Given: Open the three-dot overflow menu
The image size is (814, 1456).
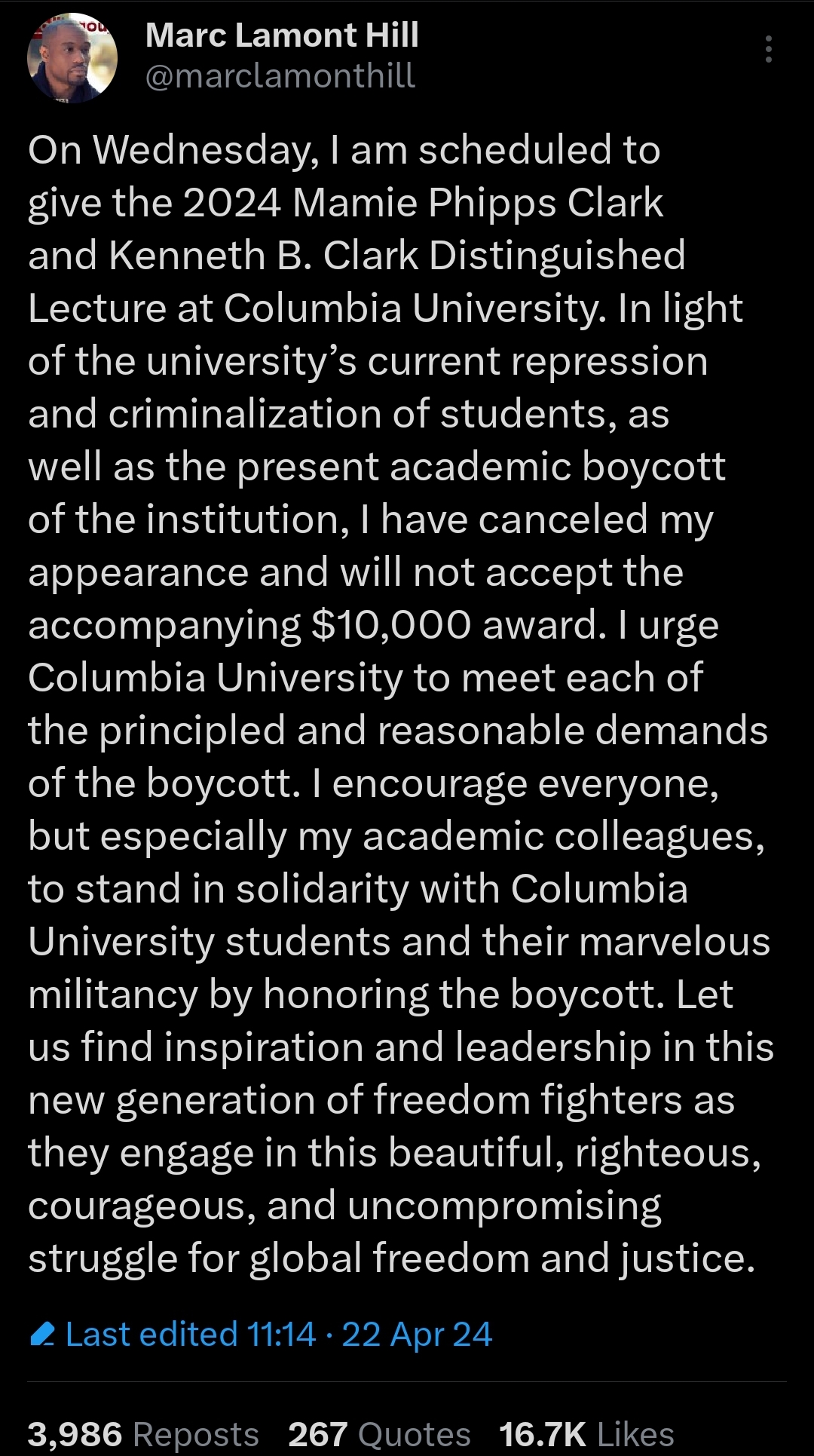Looking at the screenshot, I should coord(768,49).
